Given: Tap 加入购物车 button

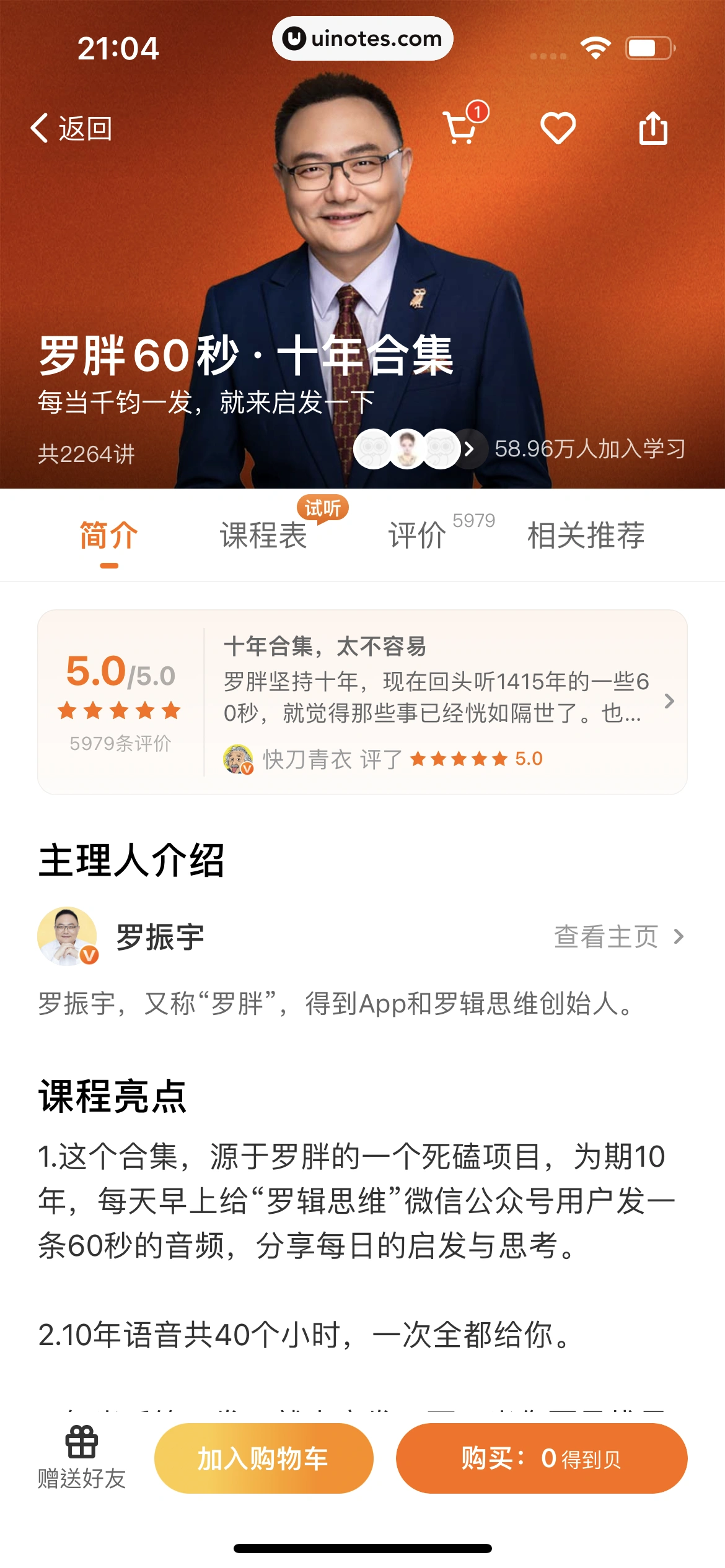Looking at the screenshot, I should 263,1458.
